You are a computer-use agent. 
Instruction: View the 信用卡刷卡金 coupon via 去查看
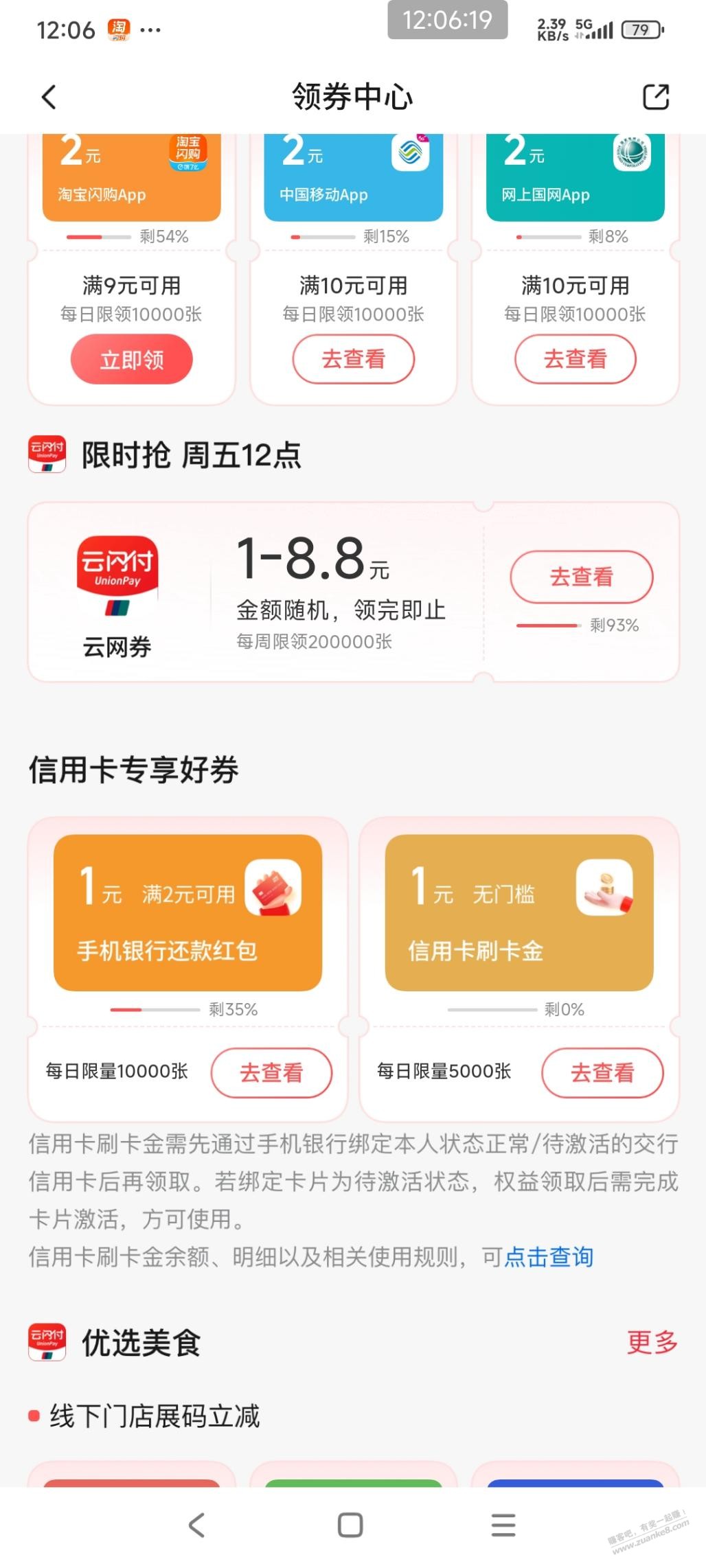click(x=602, y=1072)
